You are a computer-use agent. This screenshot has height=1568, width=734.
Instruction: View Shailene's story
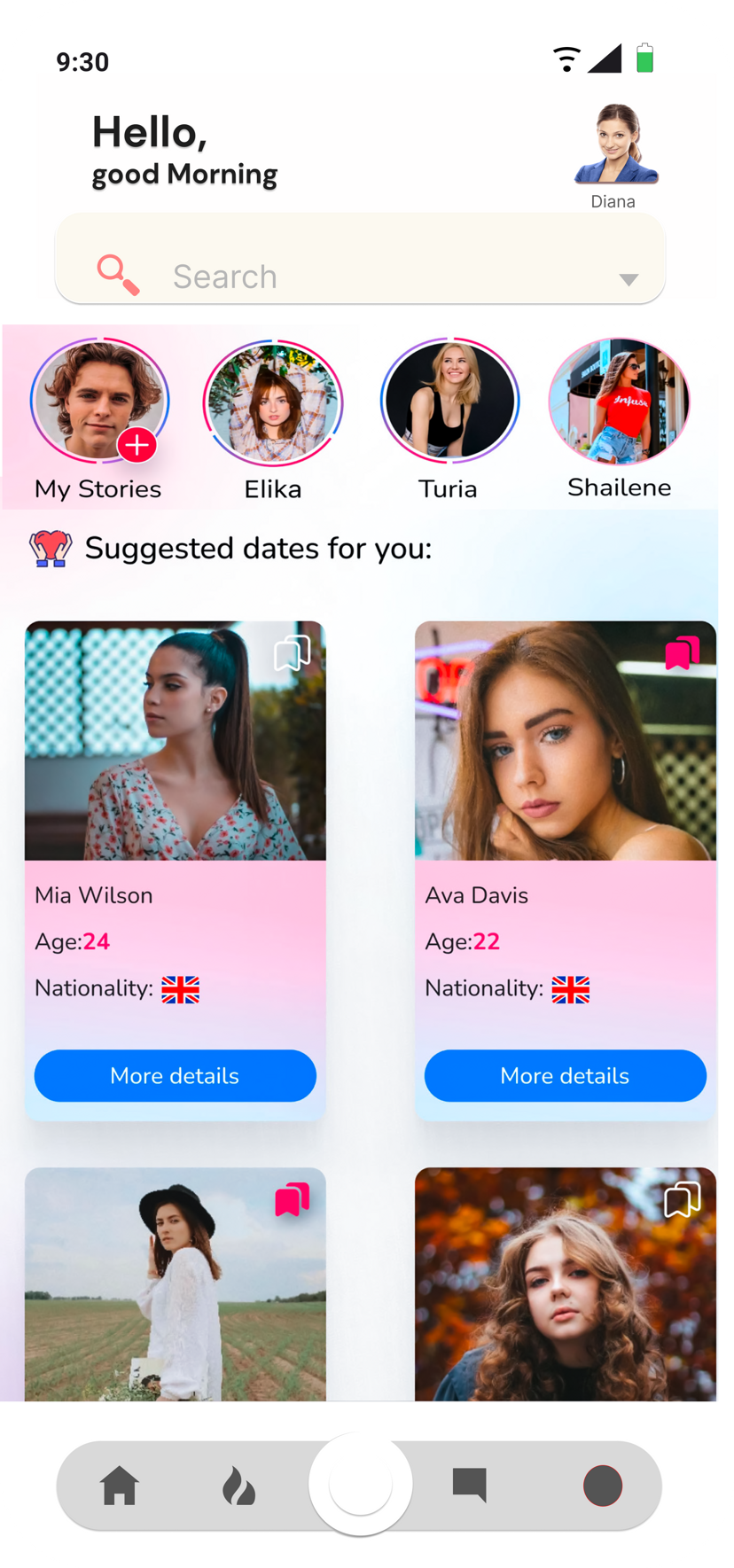(x=619, y=401)
